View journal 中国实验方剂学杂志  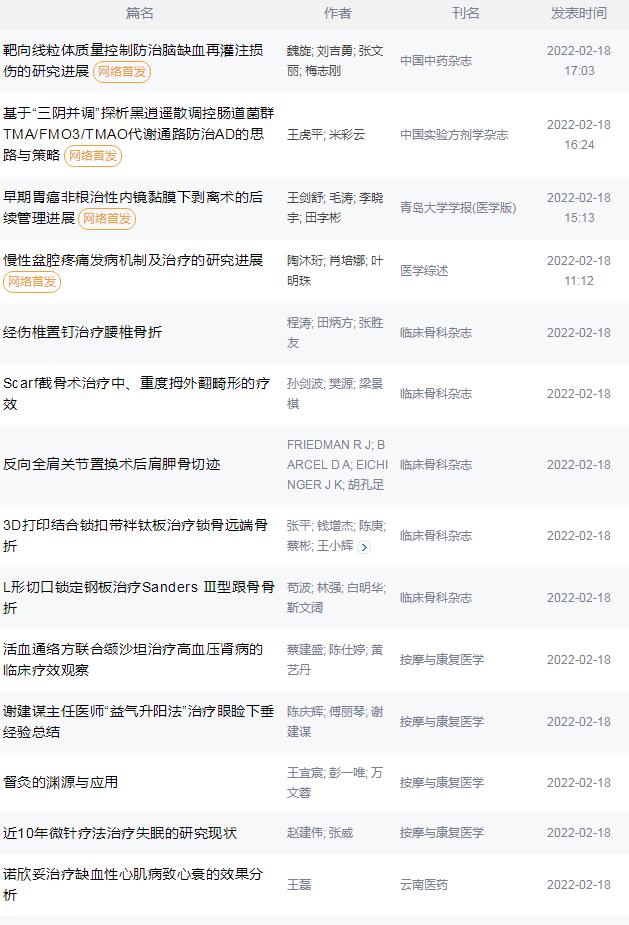[x=454, y=134]
